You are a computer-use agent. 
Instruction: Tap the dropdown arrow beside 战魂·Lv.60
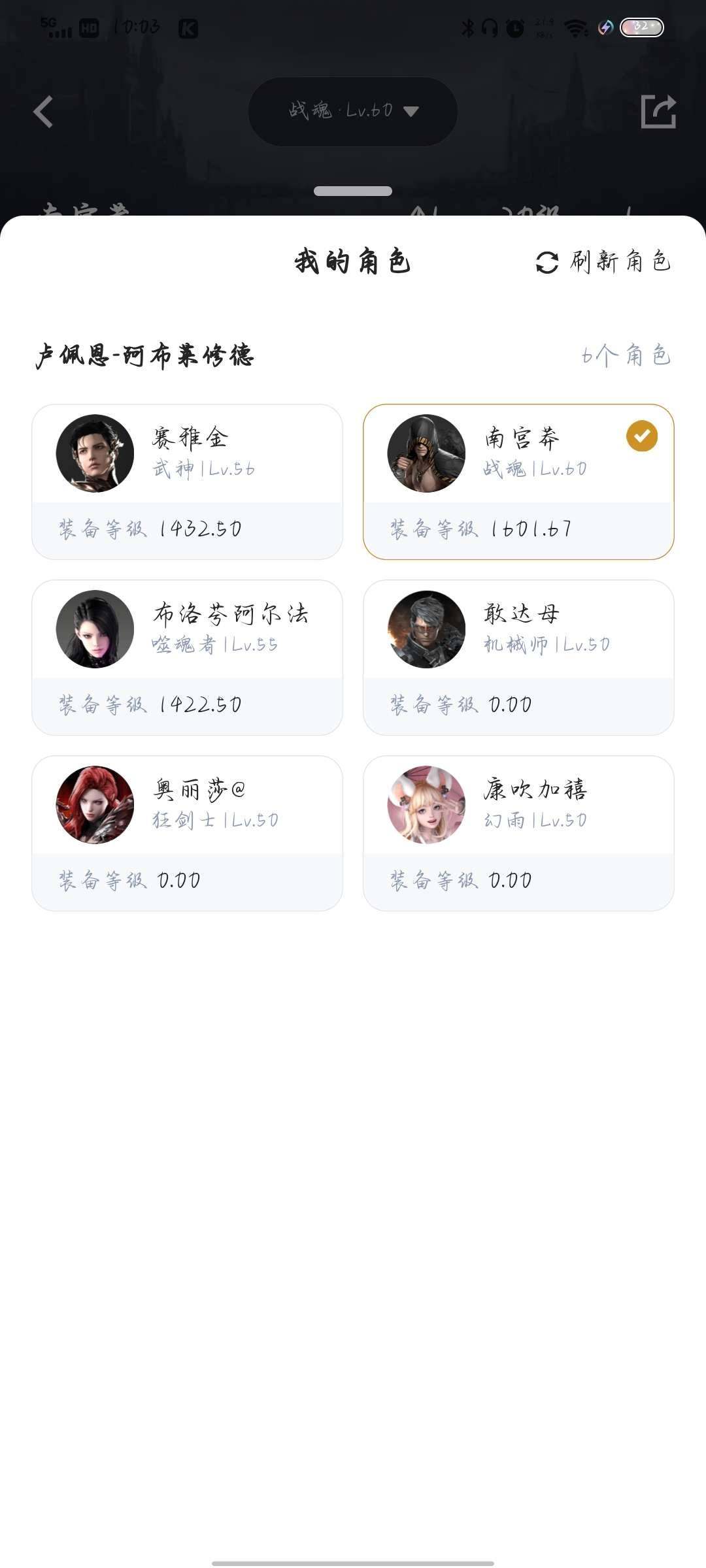pyautogui.click(x=411, y=111)
